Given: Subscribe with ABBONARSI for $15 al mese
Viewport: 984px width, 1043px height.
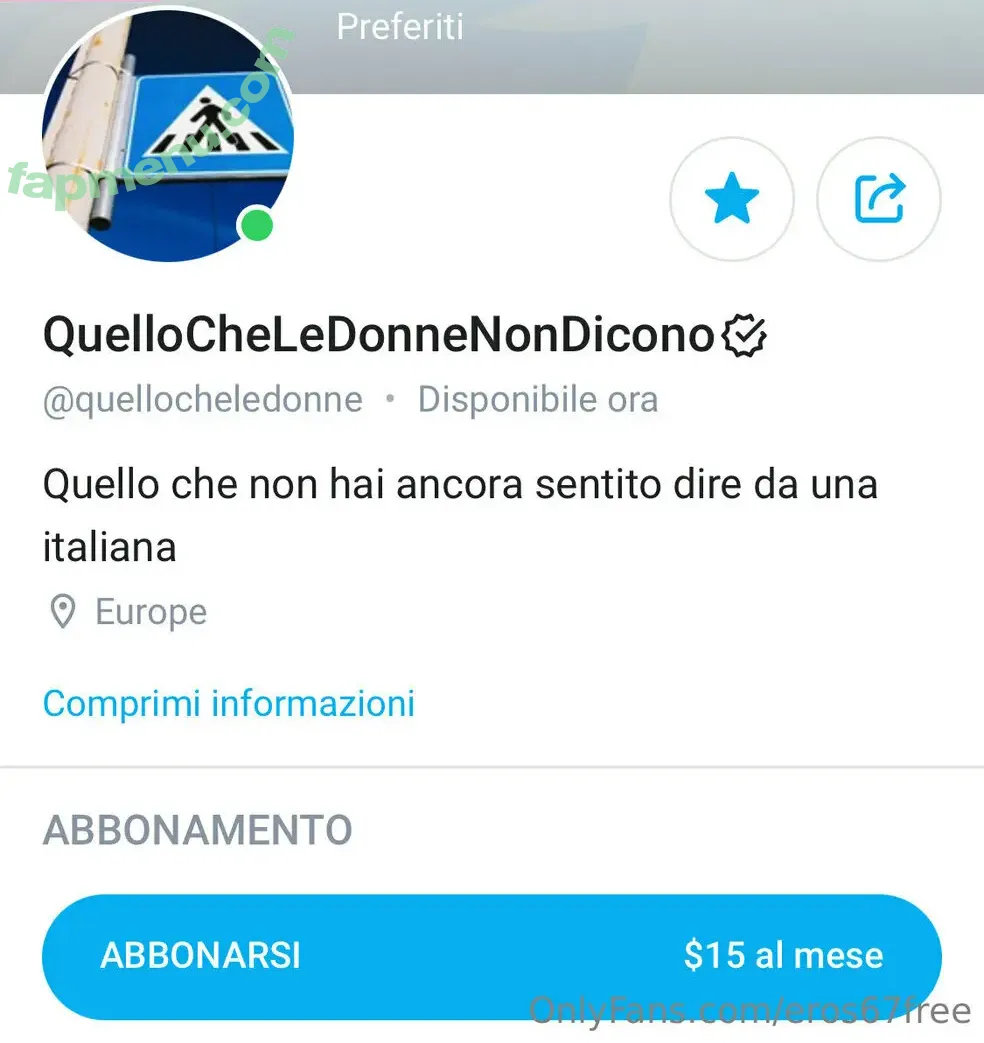Looking at the screenshot, I should click(x=491, y=955).
